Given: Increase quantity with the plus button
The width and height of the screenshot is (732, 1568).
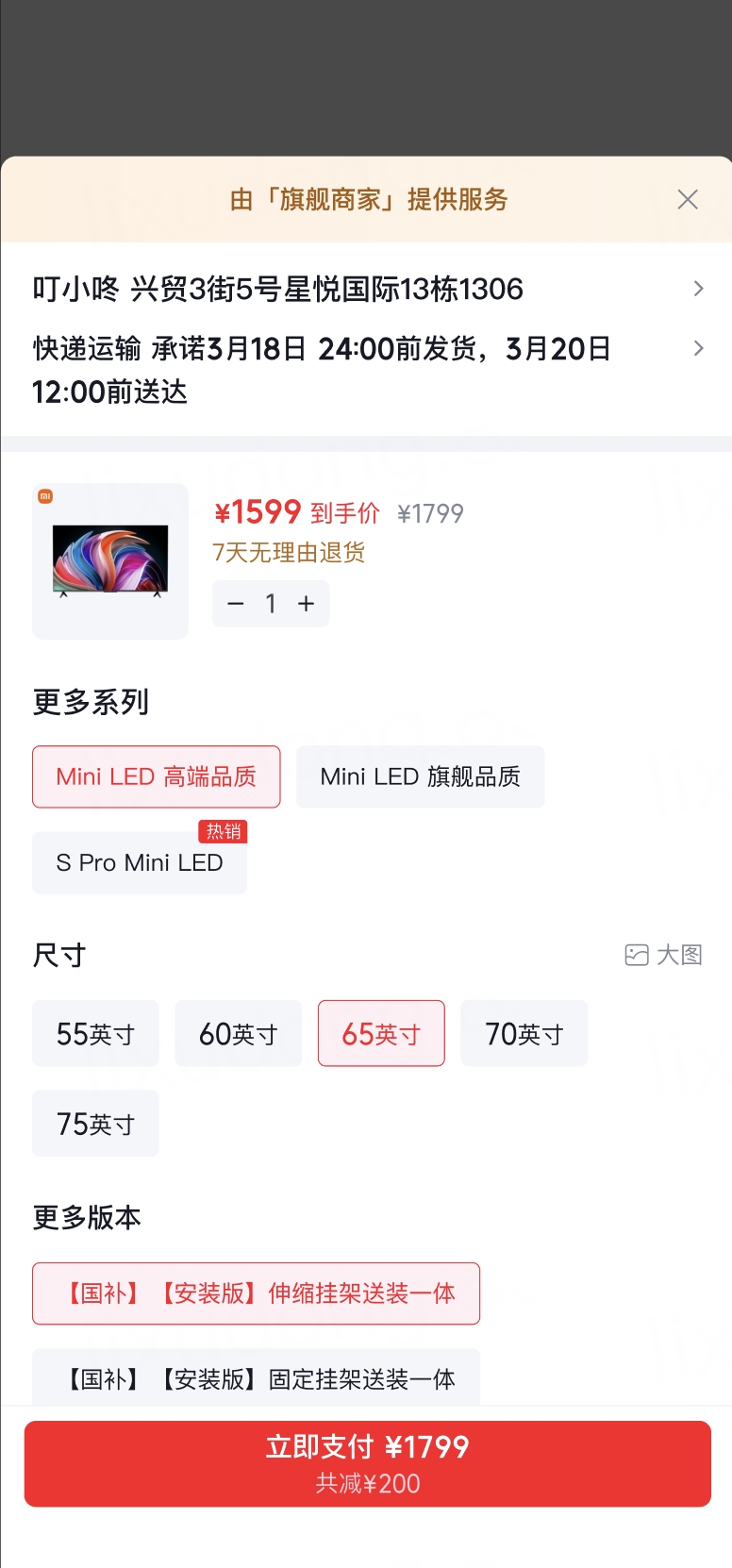Looking at the screenshot, I should [x=306, y=604].
